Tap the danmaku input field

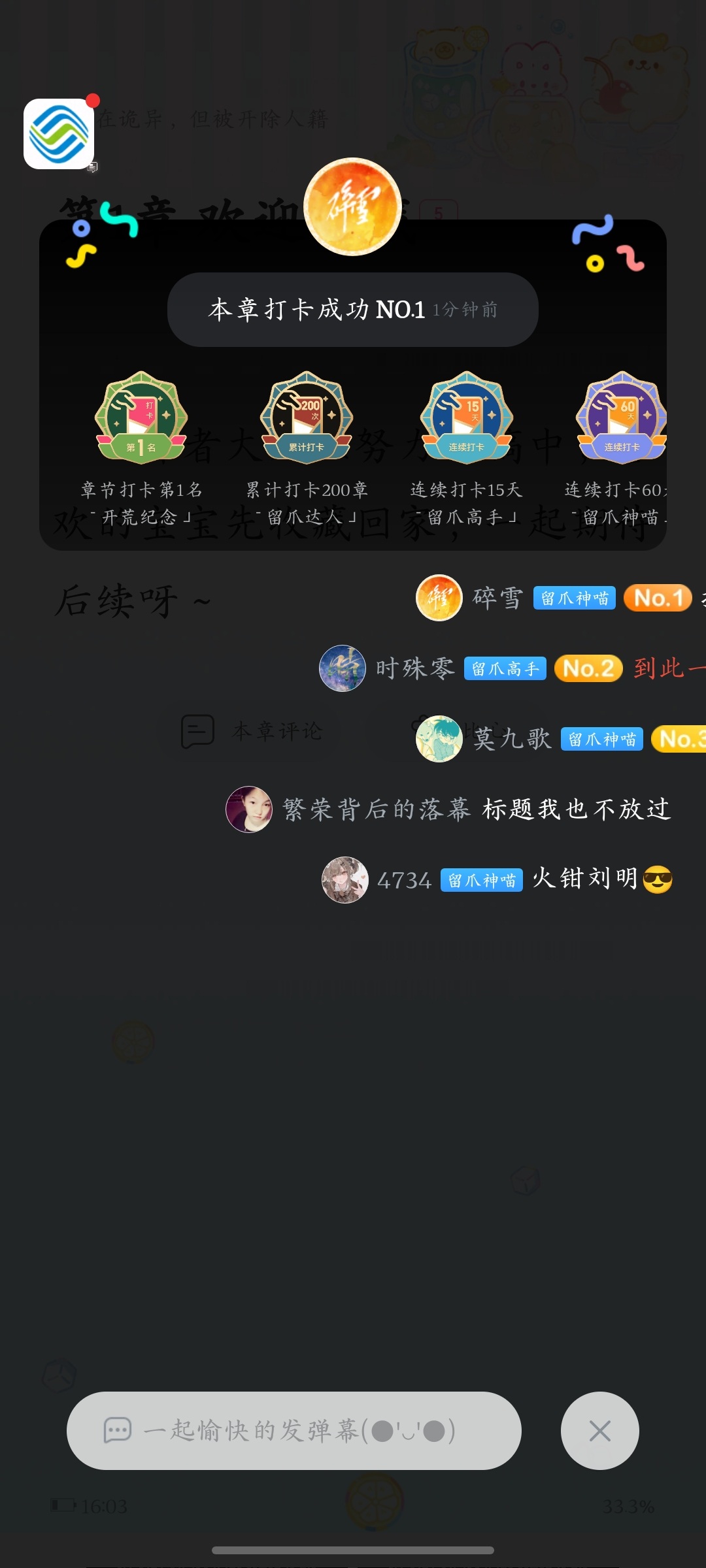pos(294,1431)
